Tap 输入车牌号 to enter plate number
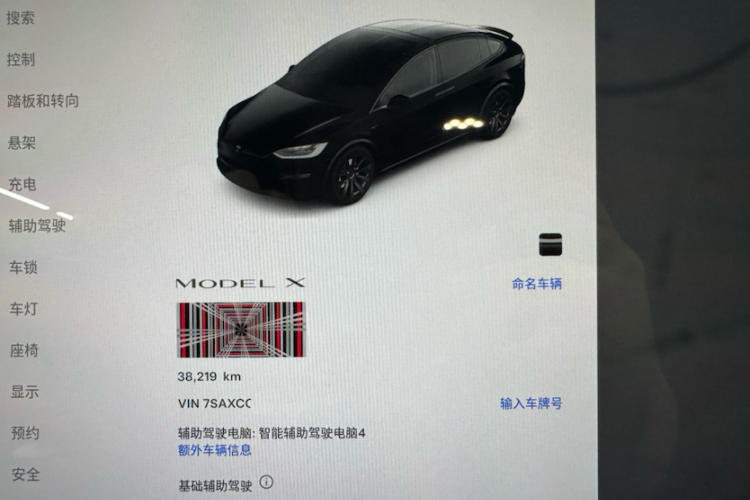This screenshot has width=750, height=500. pyautogui.click(x=531, y=404)
